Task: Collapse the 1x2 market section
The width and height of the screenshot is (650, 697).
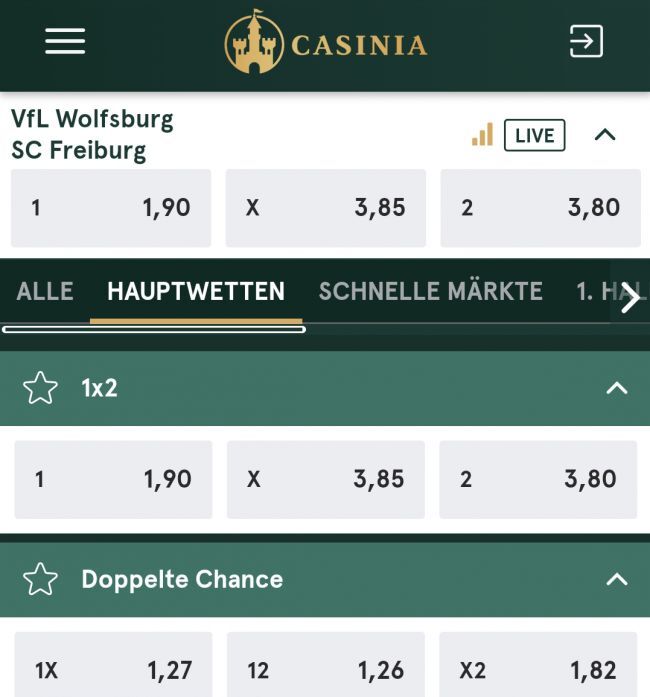Action: click(x=617, y=388)
